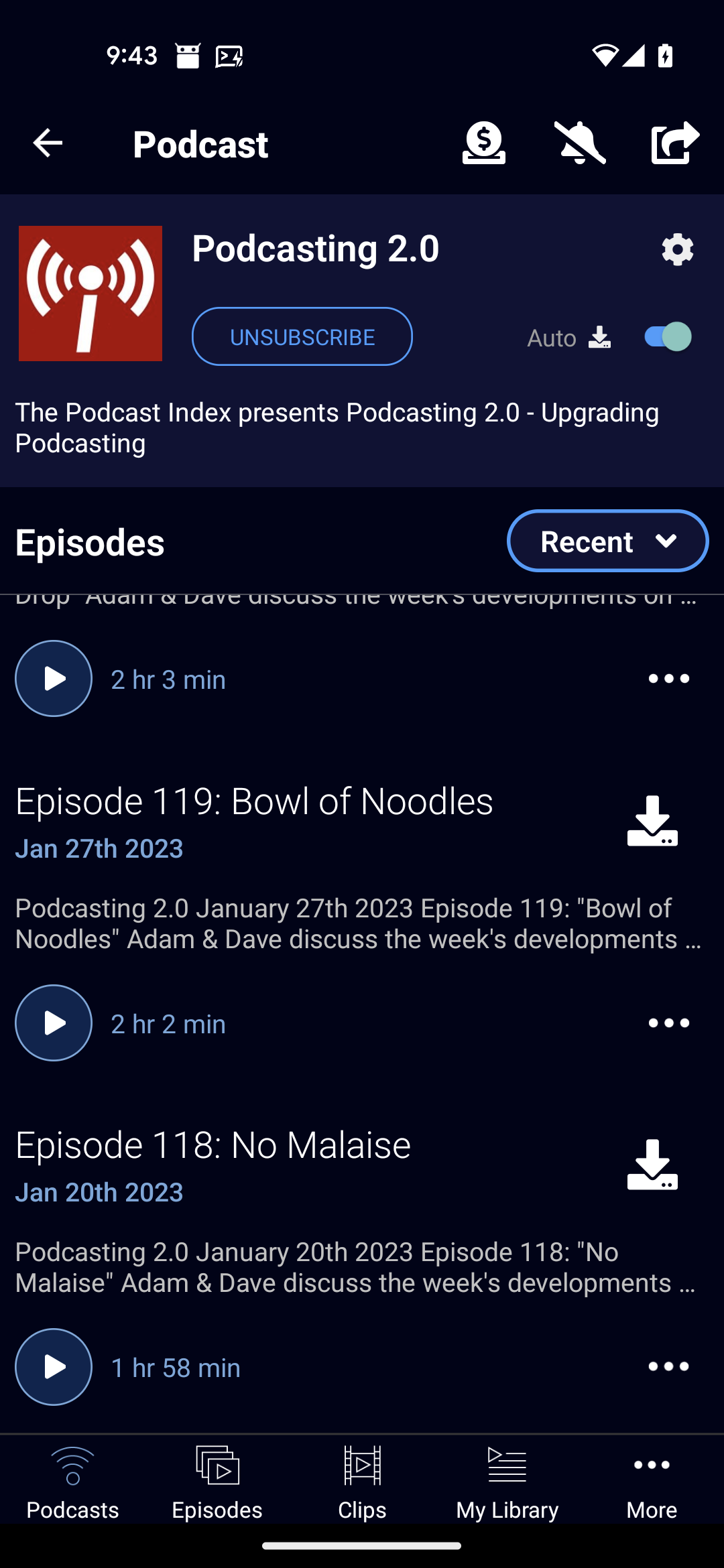Select the More menu at bottom right

[x=651, y=1484]
